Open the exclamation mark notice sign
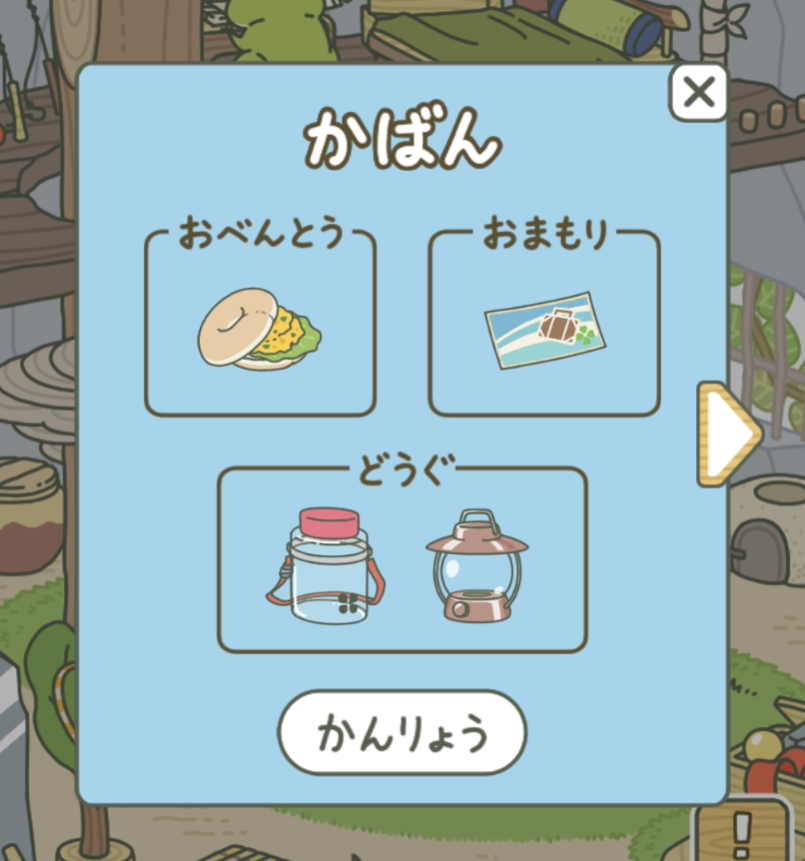This screenshot has height=861, width=805. (741, 829)
